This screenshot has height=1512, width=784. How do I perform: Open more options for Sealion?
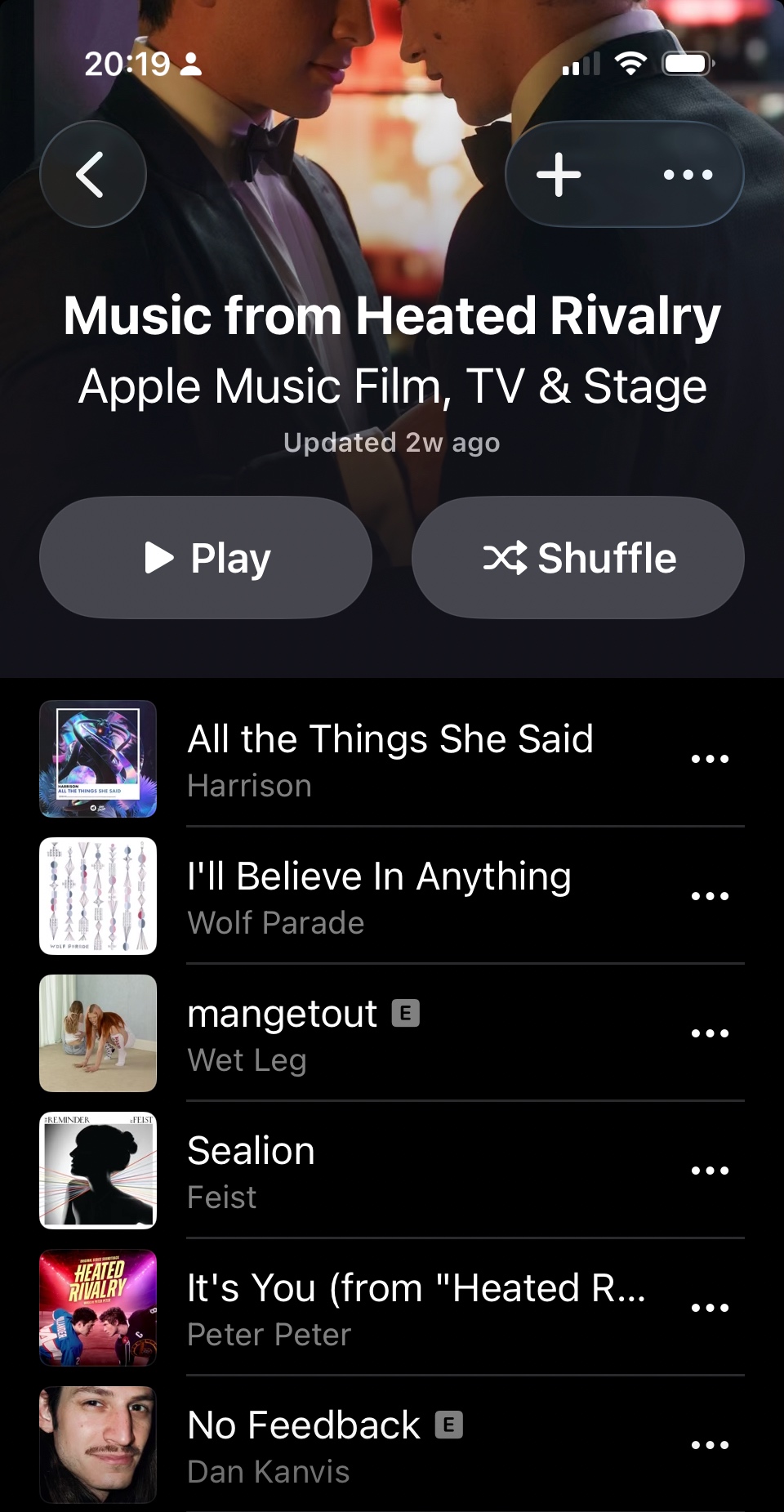tap(710, 1171)
